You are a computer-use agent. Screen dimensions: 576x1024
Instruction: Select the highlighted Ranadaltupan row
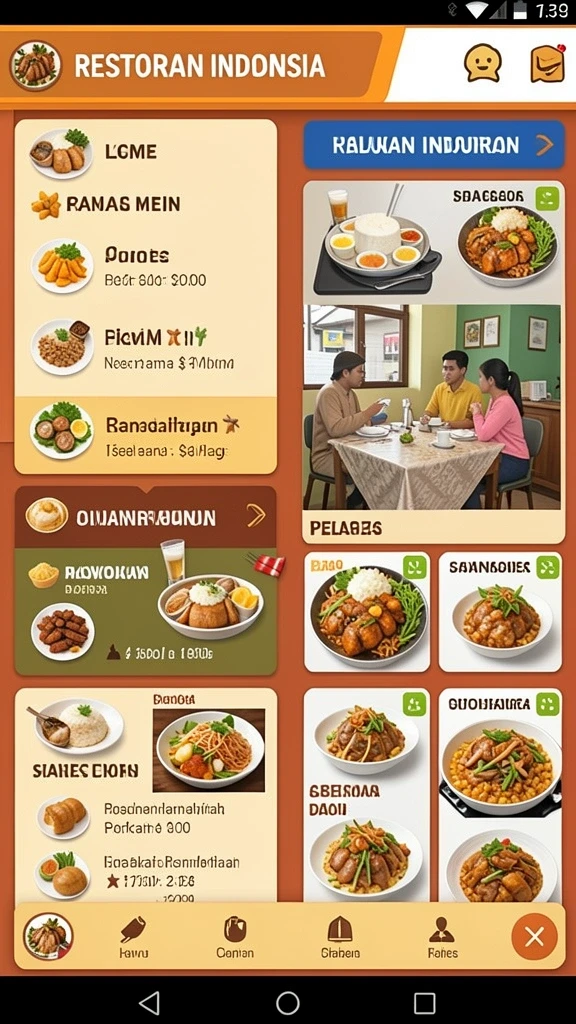(x=146, y=435)
